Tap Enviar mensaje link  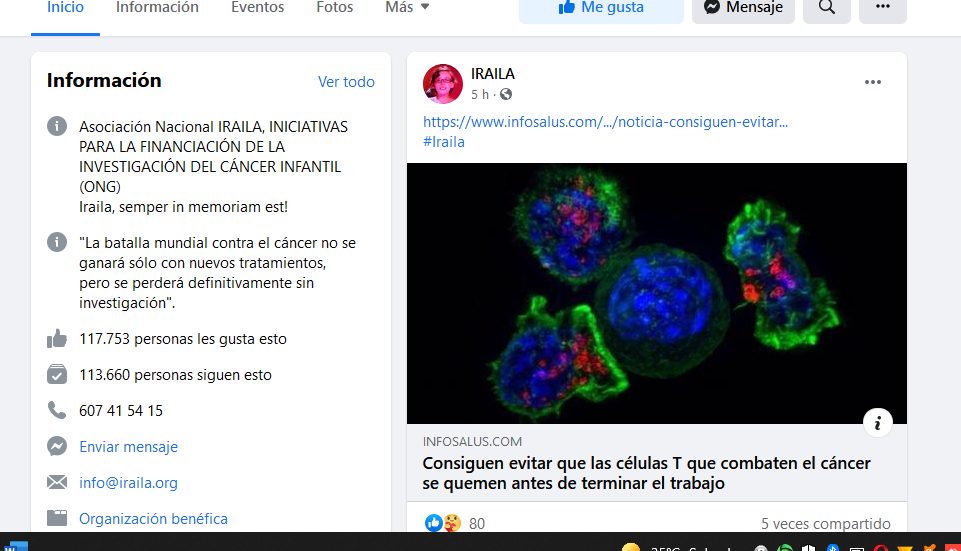[x=128, y=447]
